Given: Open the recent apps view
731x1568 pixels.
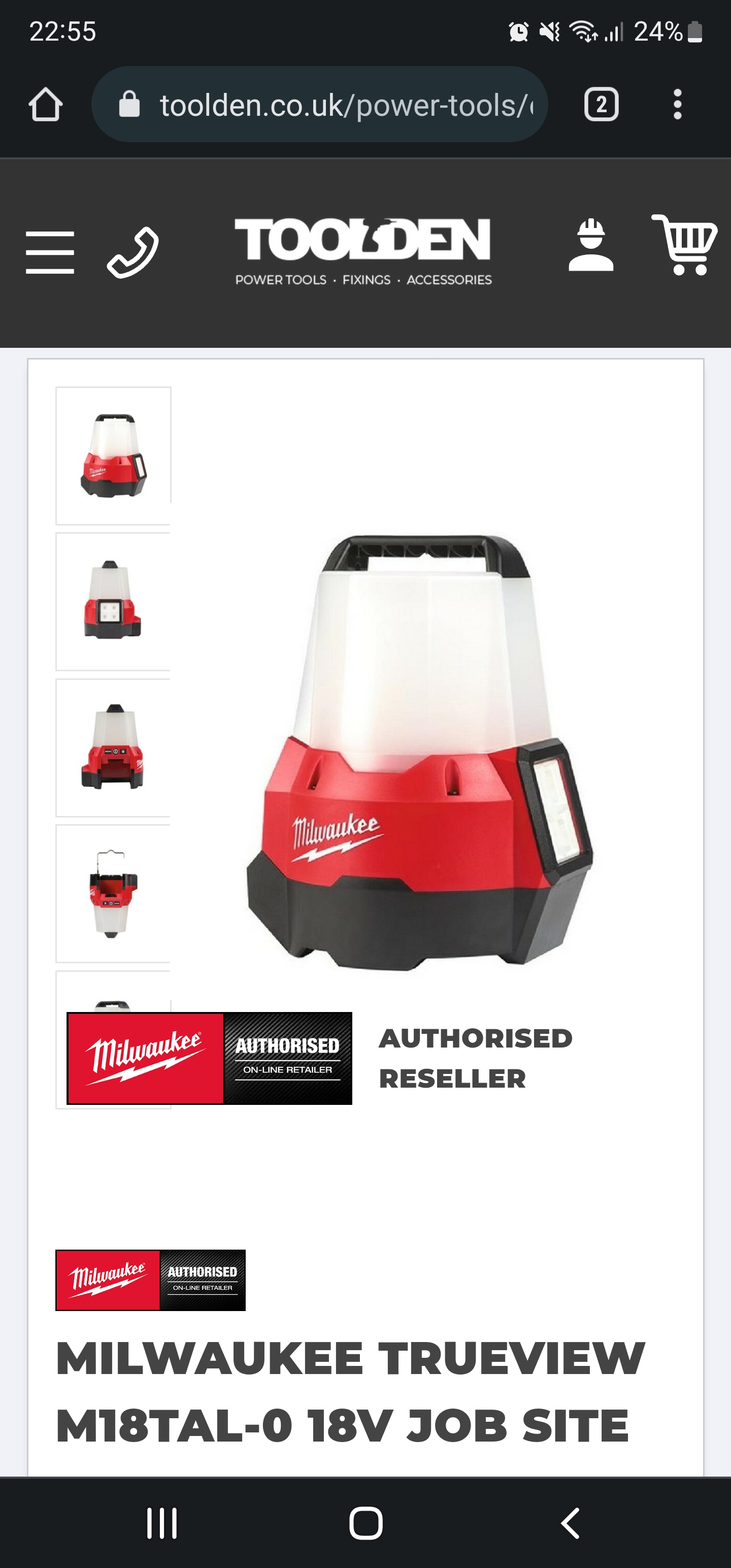Looking at the screenshot, I should (162, 1523).
